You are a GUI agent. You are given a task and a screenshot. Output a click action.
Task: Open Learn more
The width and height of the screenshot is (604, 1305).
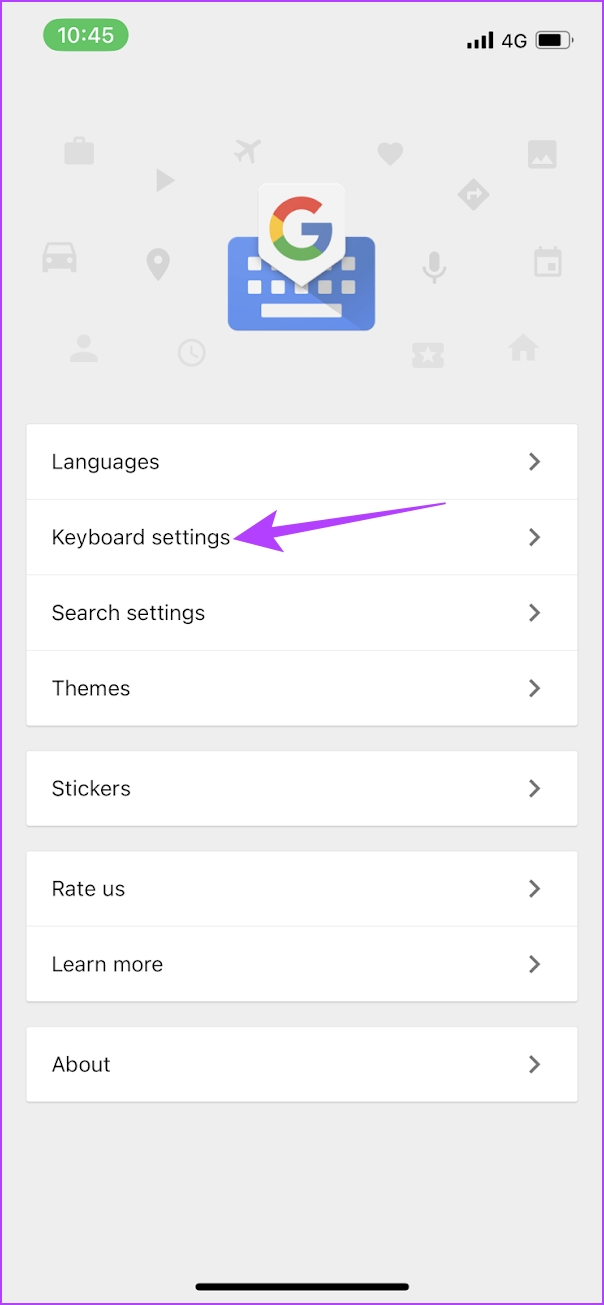[302, 964]
